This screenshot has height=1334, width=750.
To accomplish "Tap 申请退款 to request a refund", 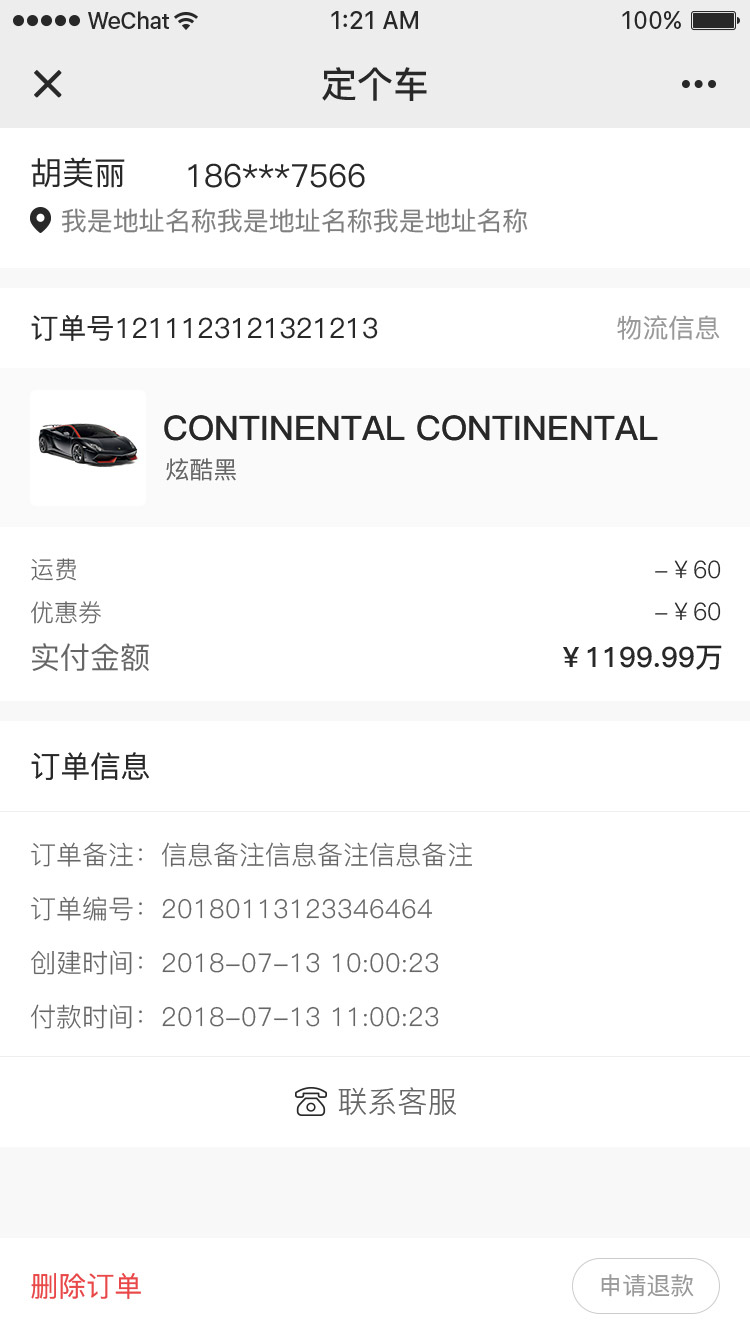I will (646, 1286).
